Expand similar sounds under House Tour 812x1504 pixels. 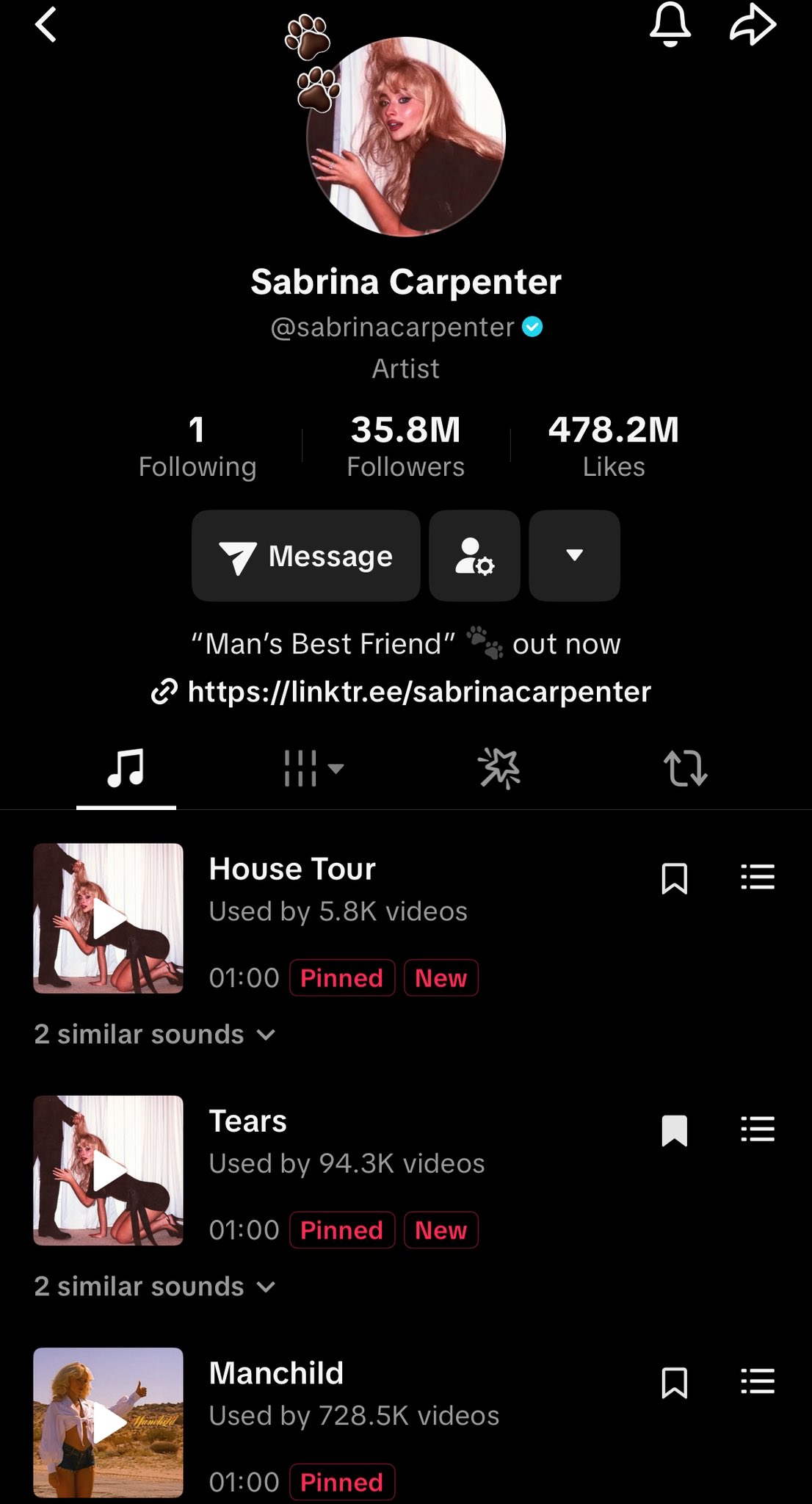click(155, 1035)
